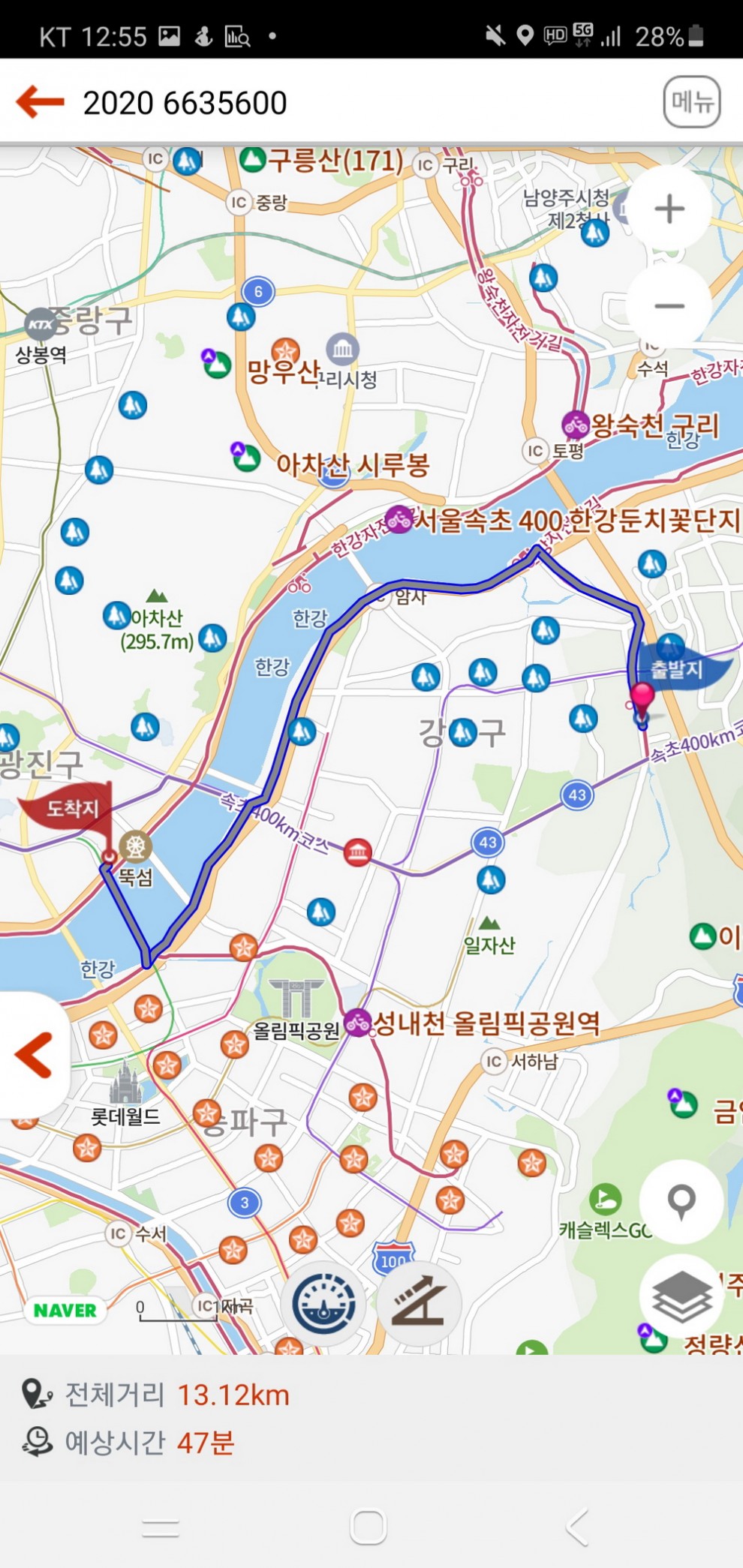Go back using system navigation bar
The image size is (743, 1568).
576,1527
